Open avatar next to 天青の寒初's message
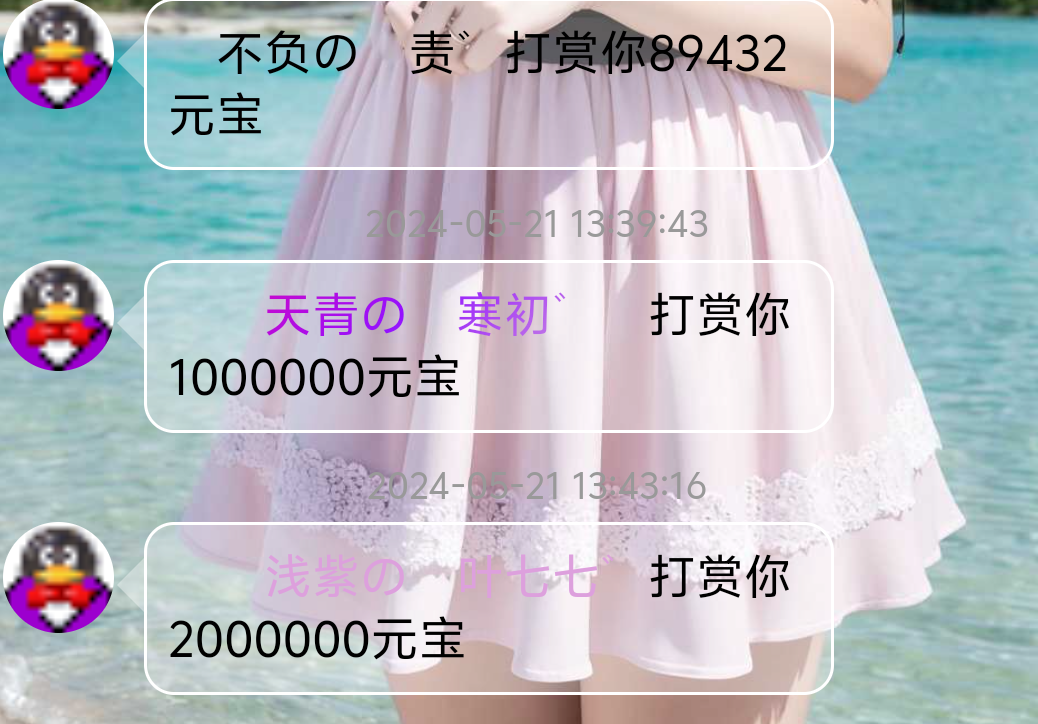 pos(59,315)
